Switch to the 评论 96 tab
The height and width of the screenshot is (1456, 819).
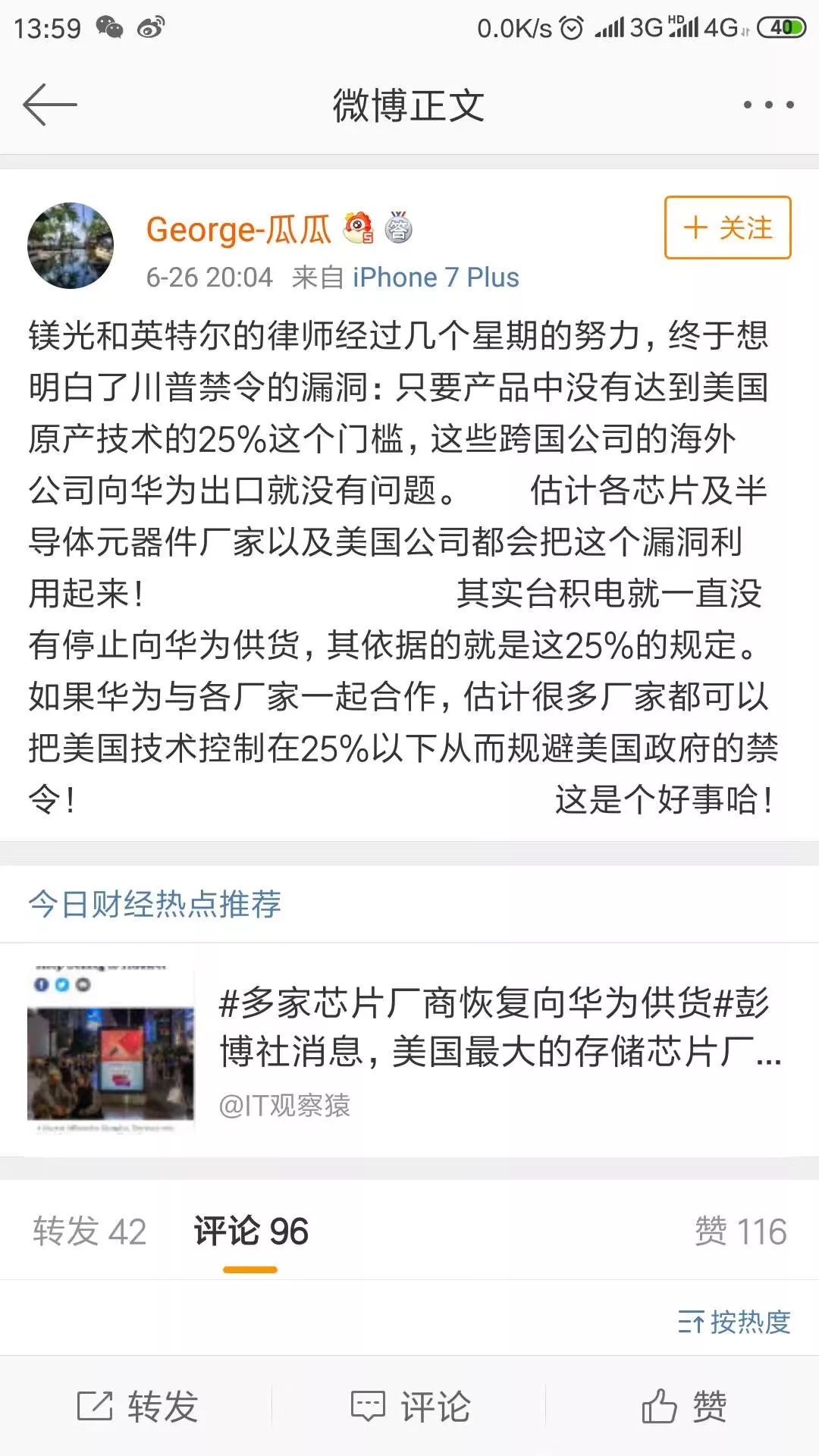251,1232
